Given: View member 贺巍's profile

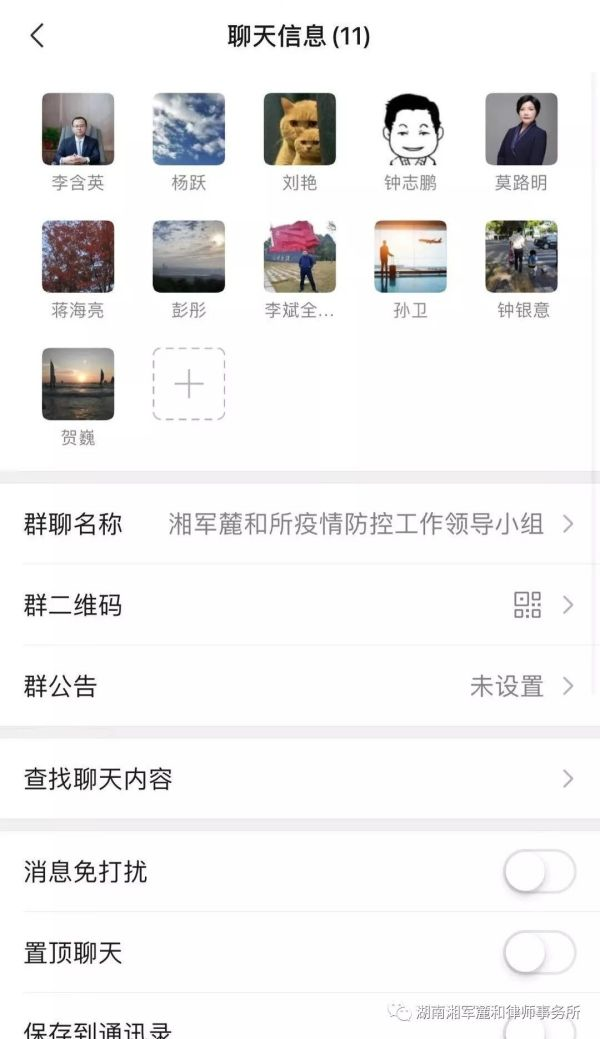Looking at the screenshot, I should (78, 384).
